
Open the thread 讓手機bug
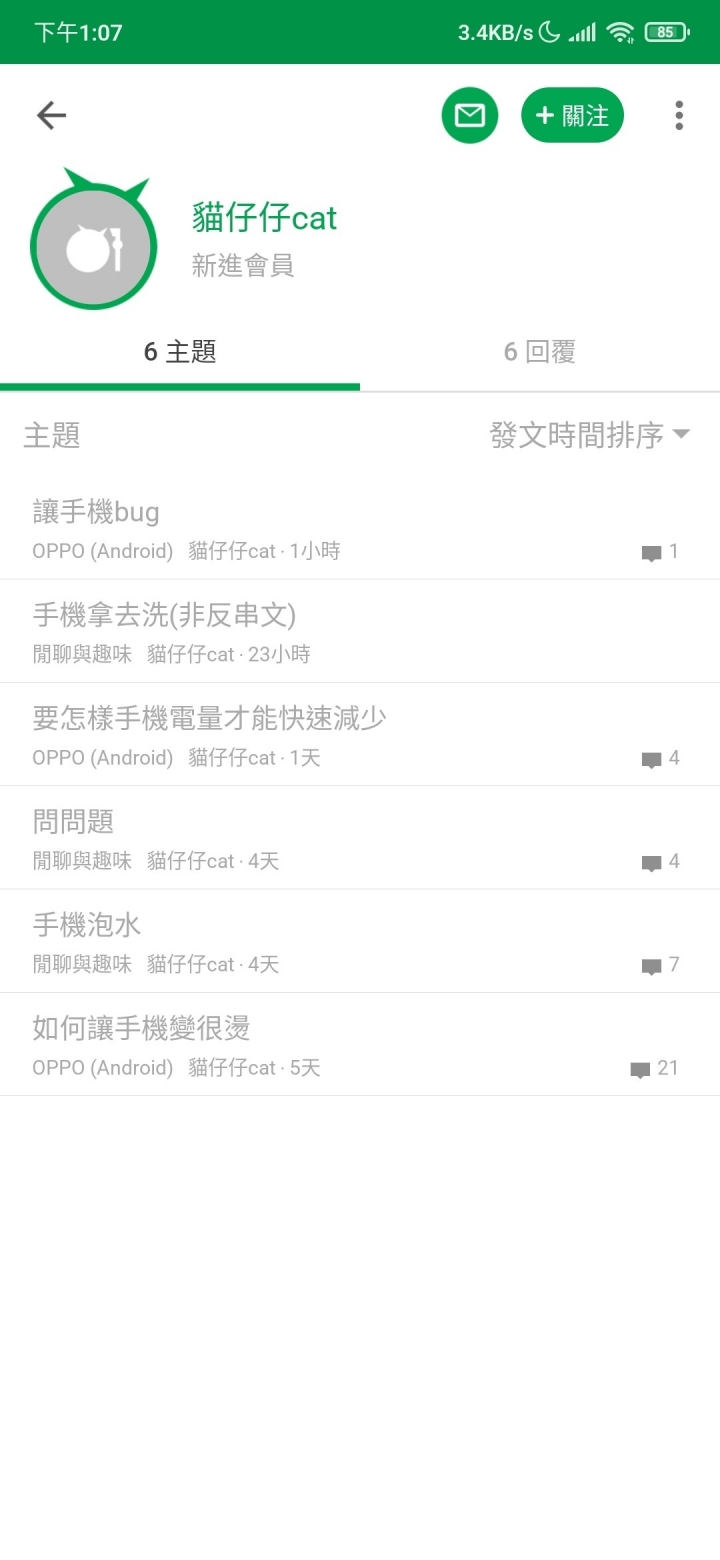click(360, 528)
